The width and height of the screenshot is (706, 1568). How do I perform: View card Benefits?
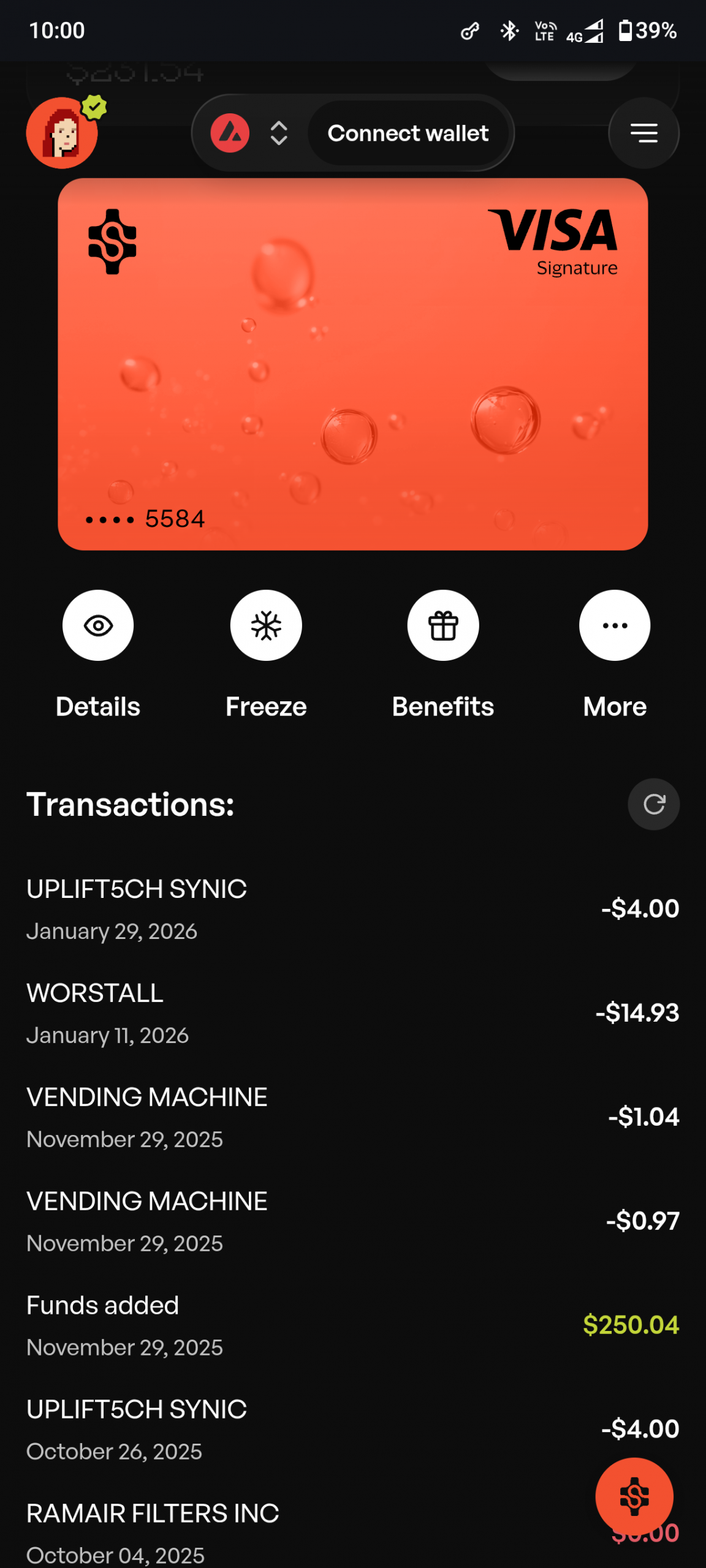click(x=443, y=625)
